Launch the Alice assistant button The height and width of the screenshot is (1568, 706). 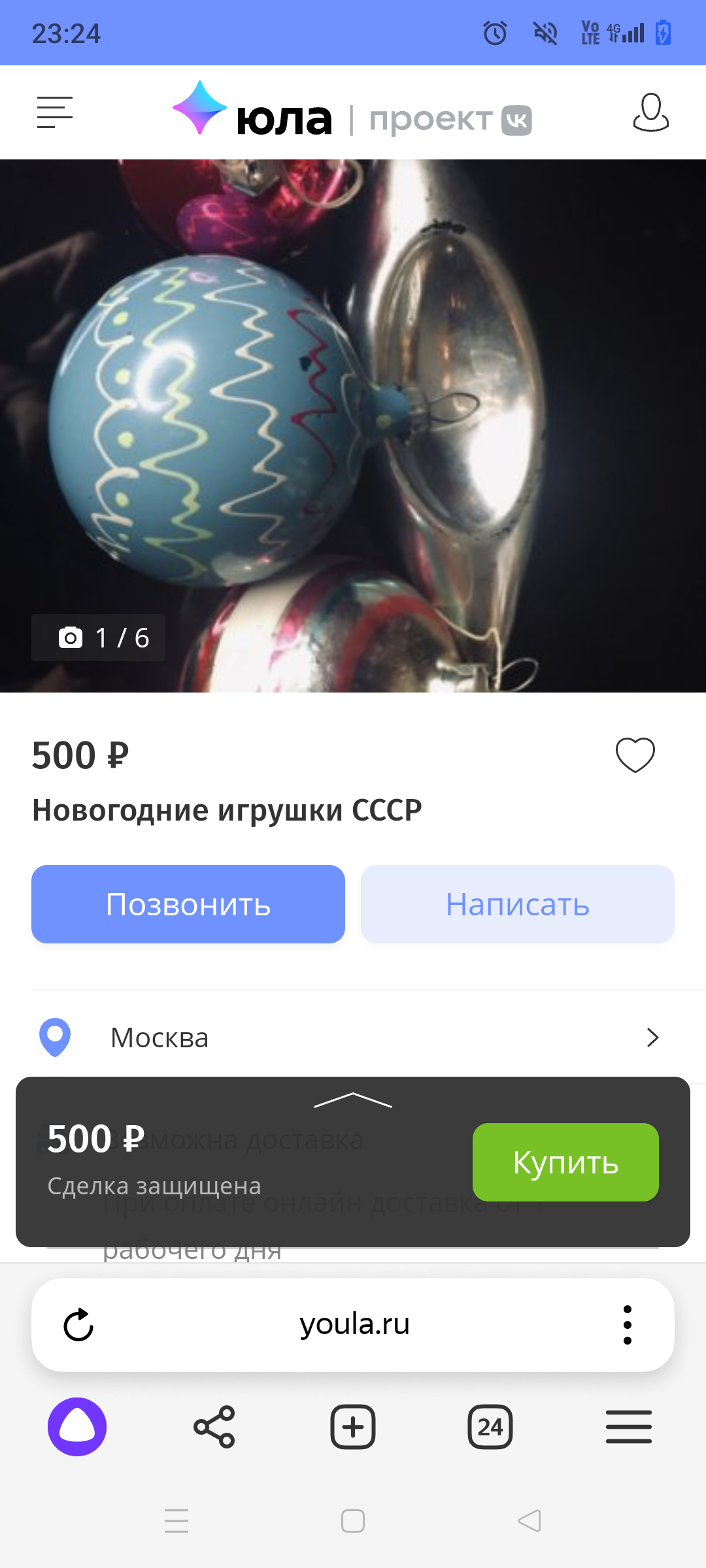point(77,1427)
